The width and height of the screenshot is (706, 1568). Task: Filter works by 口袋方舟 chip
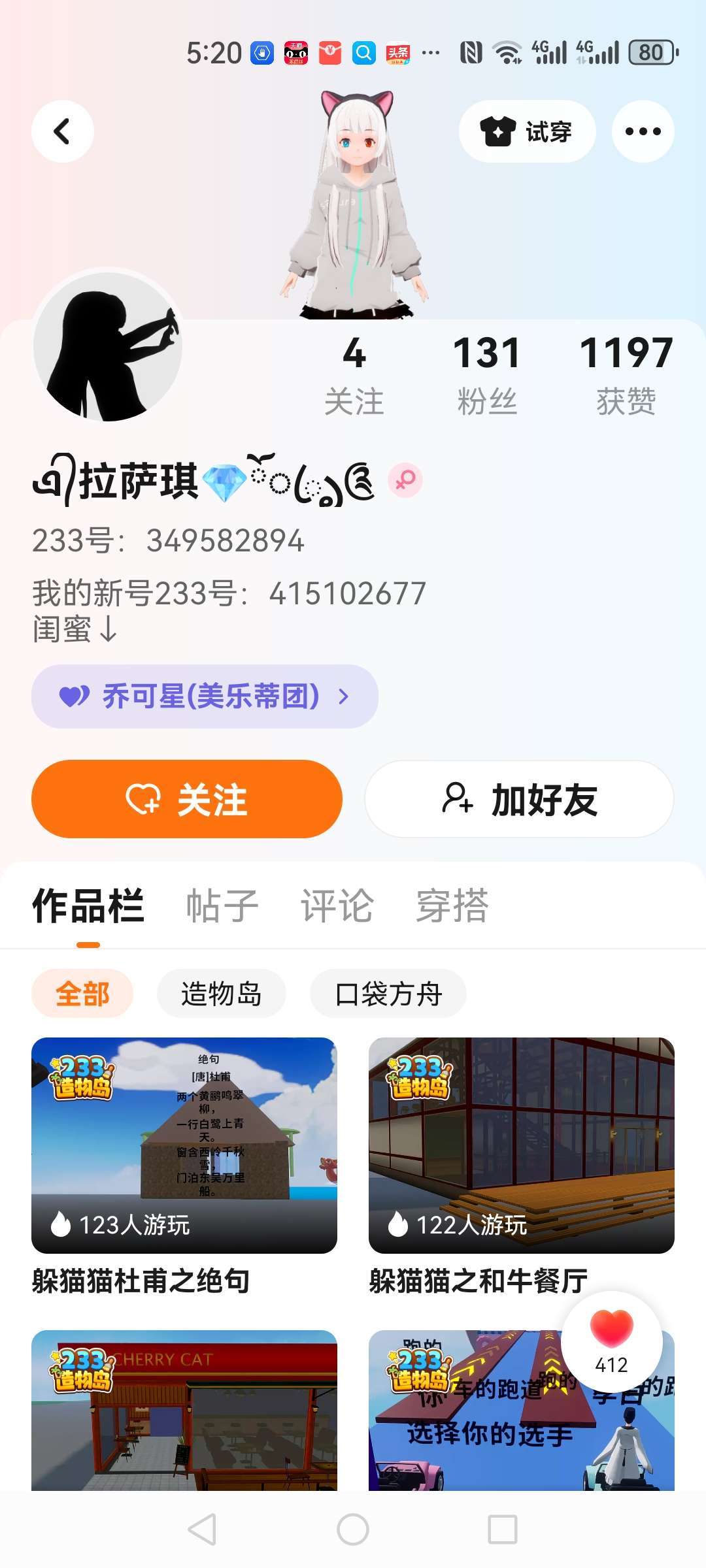pos(388,994)
